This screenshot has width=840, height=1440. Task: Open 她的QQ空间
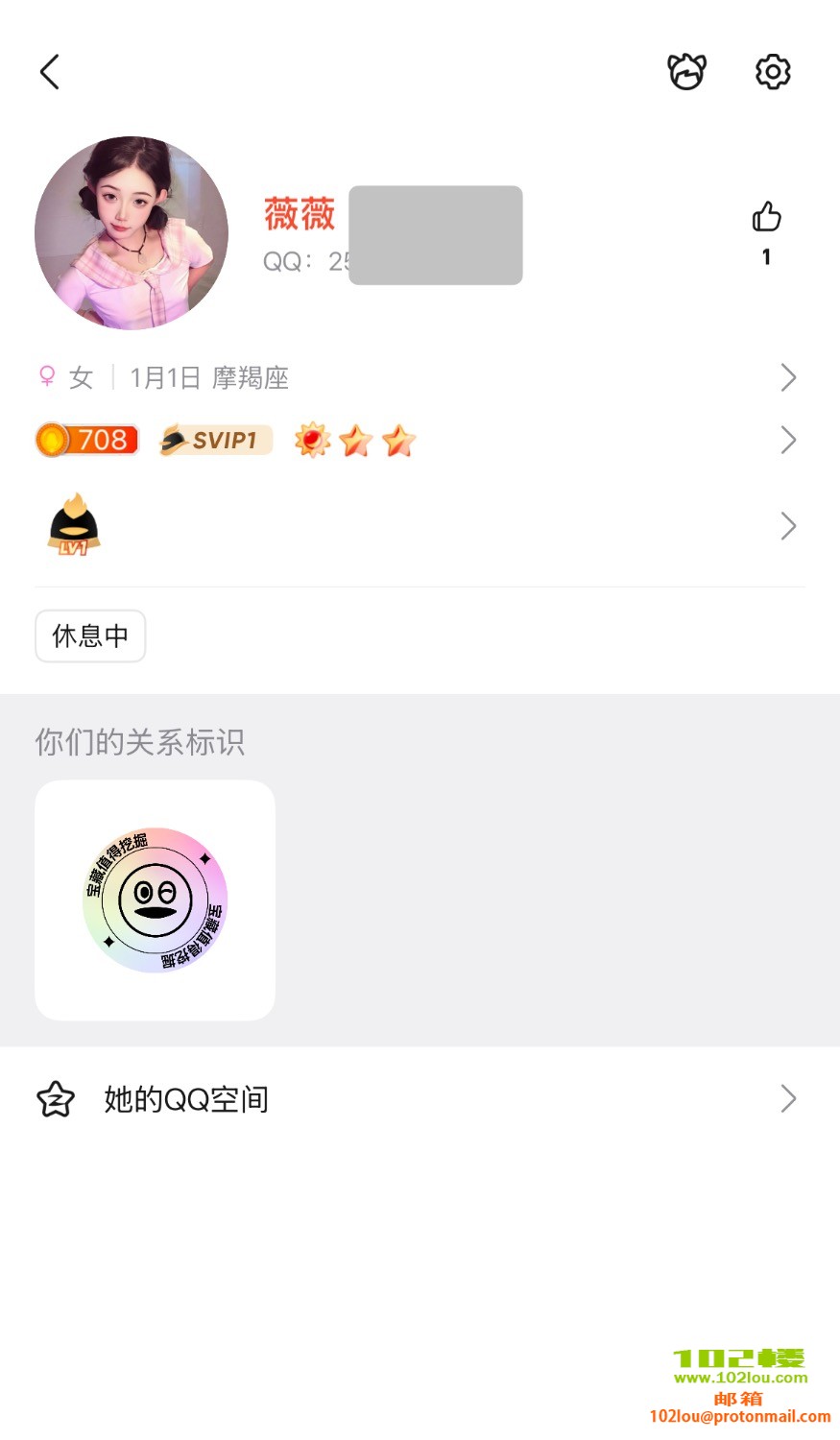[419, 1099]
